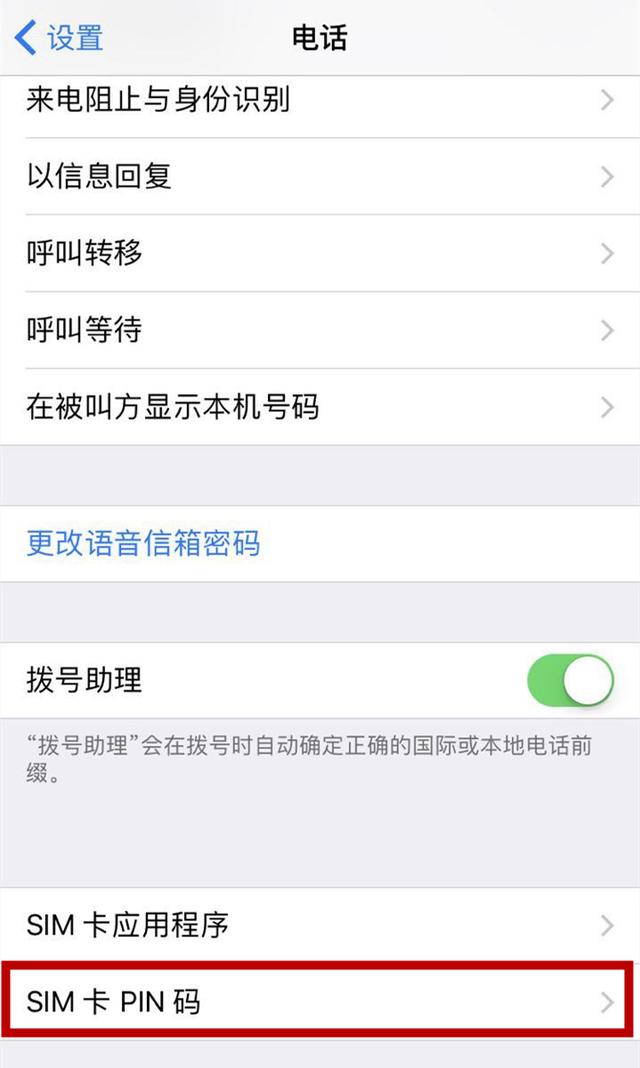Open SIM 卡应用程序
The width and height of the screenshot is (640, 1068).
pyautogui.click(x=320, y=925)
